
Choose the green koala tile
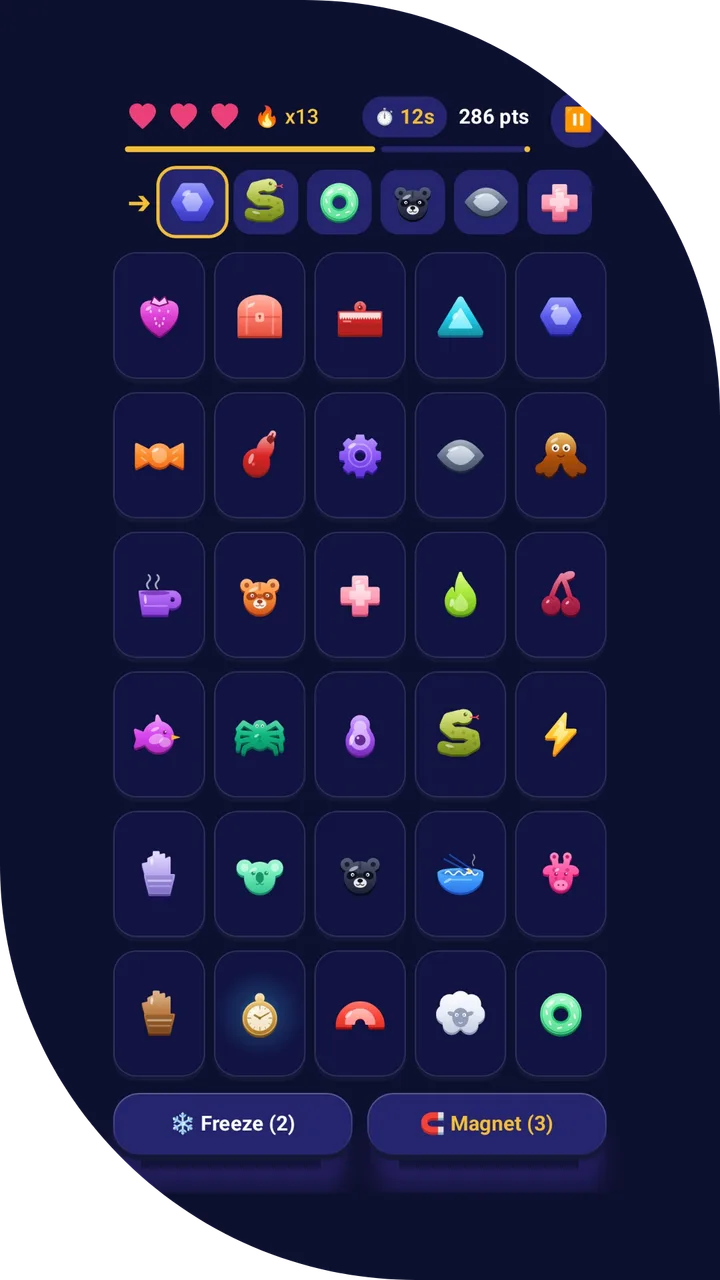[x=259, y=875]
